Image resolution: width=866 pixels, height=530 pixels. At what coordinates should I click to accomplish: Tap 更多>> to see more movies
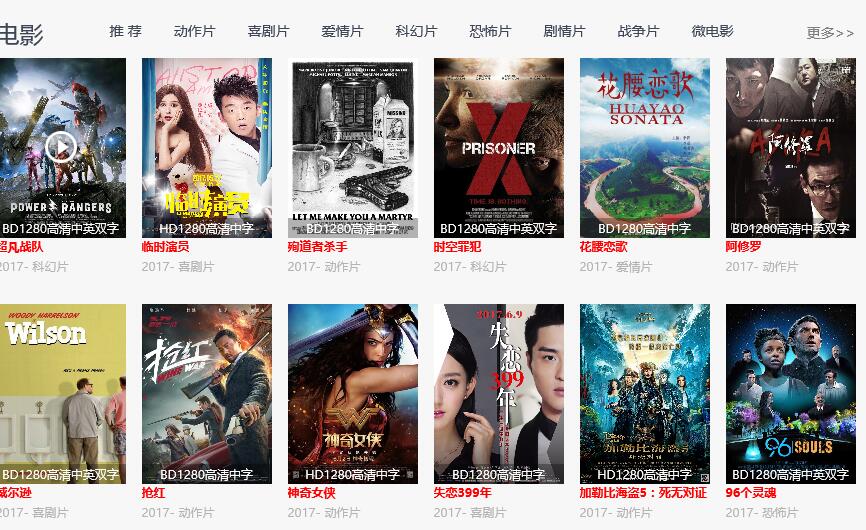(x=830, y=33)
